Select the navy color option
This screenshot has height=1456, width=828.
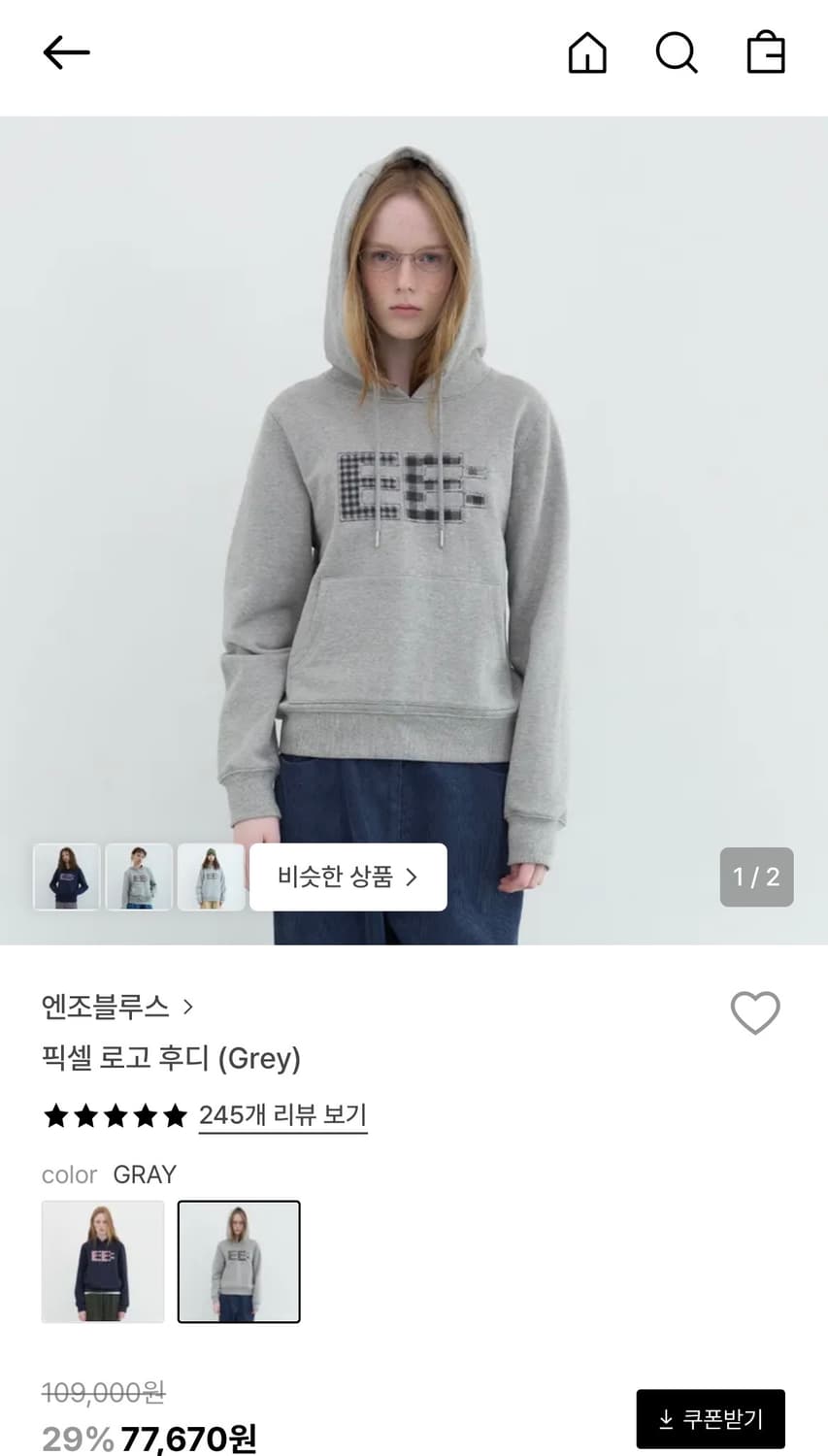point(103,1261)
